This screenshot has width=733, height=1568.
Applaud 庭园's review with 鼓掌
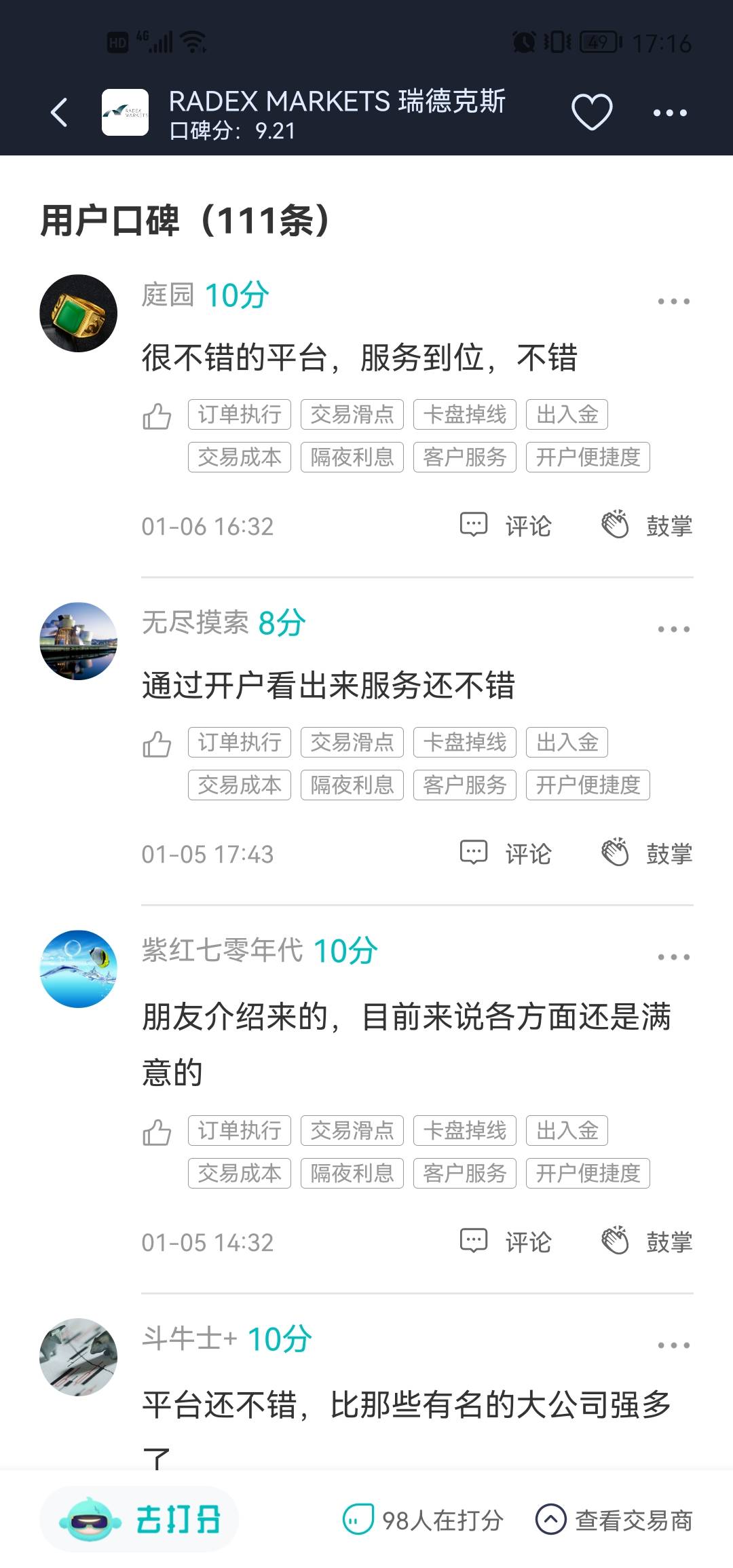coord(647,525)
